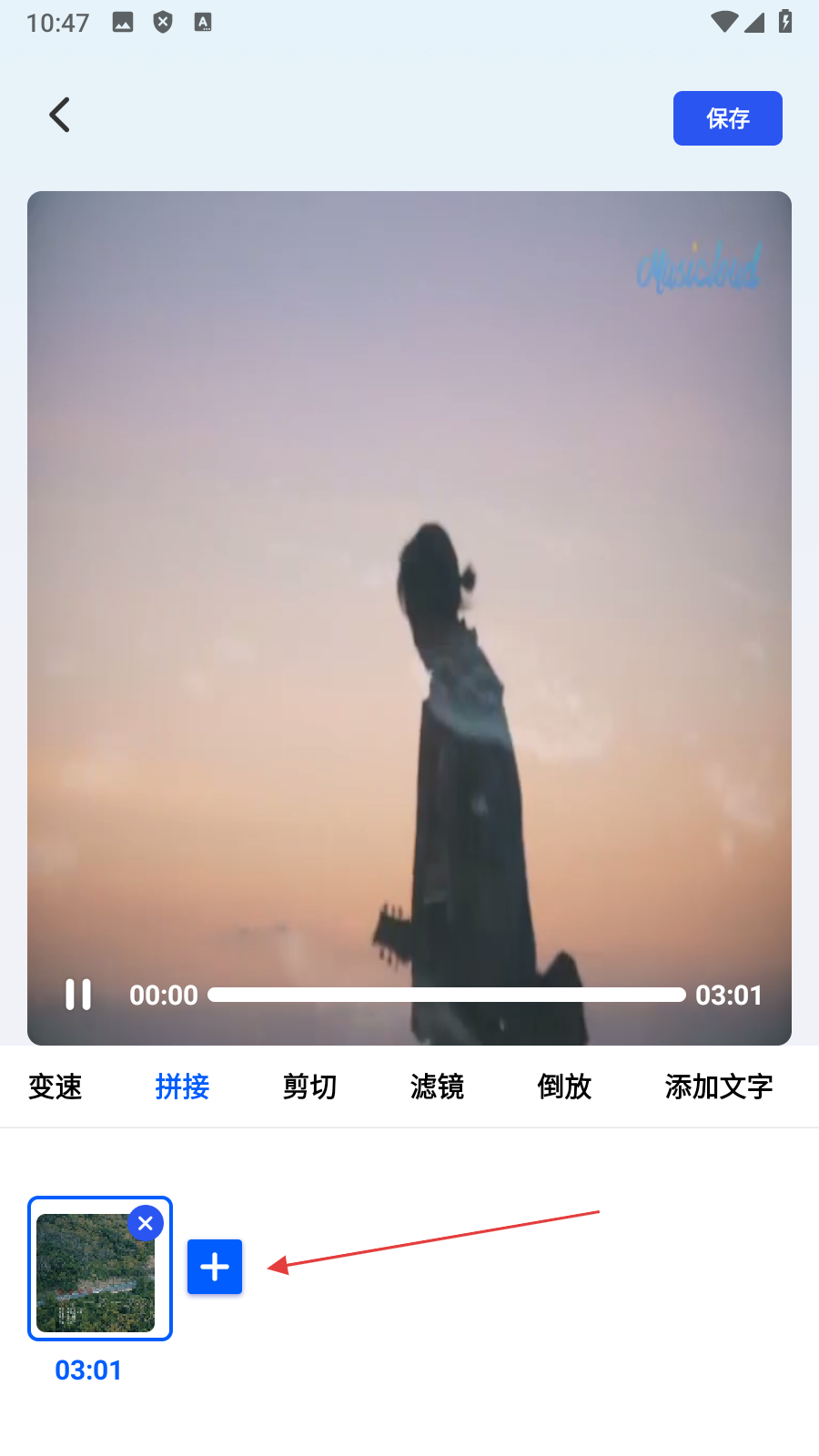
Task: Switch to the 滤镜 filter tab
Action: [437, 1087]
